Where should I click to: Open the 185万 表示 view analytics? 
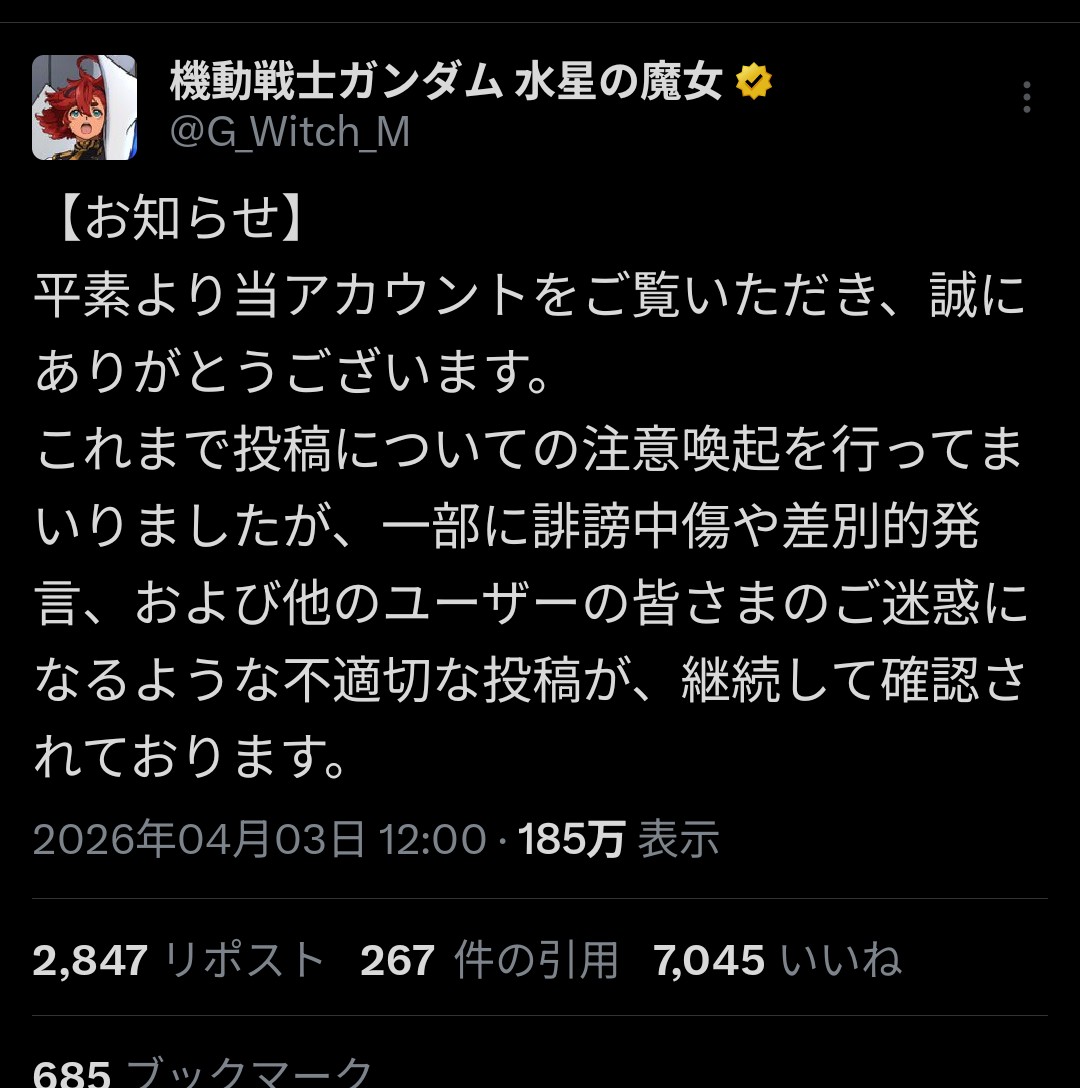tap(619, 840)
